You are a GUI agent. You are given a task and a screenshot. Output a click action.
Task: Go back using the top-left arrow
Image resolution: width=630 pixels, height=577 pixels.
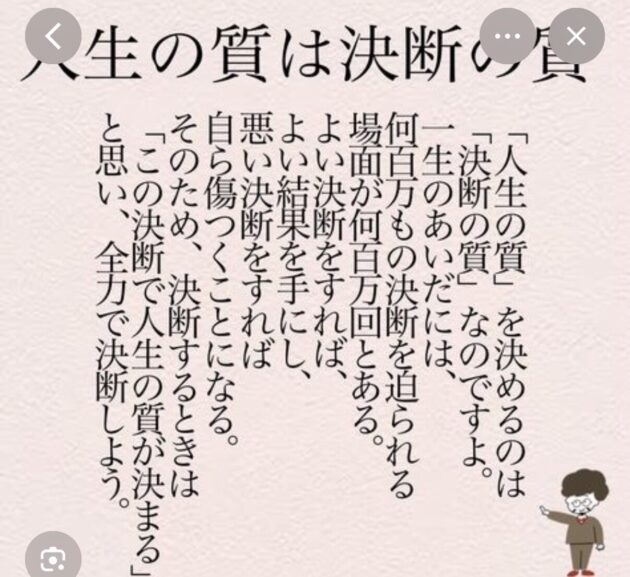coord(52,37)
